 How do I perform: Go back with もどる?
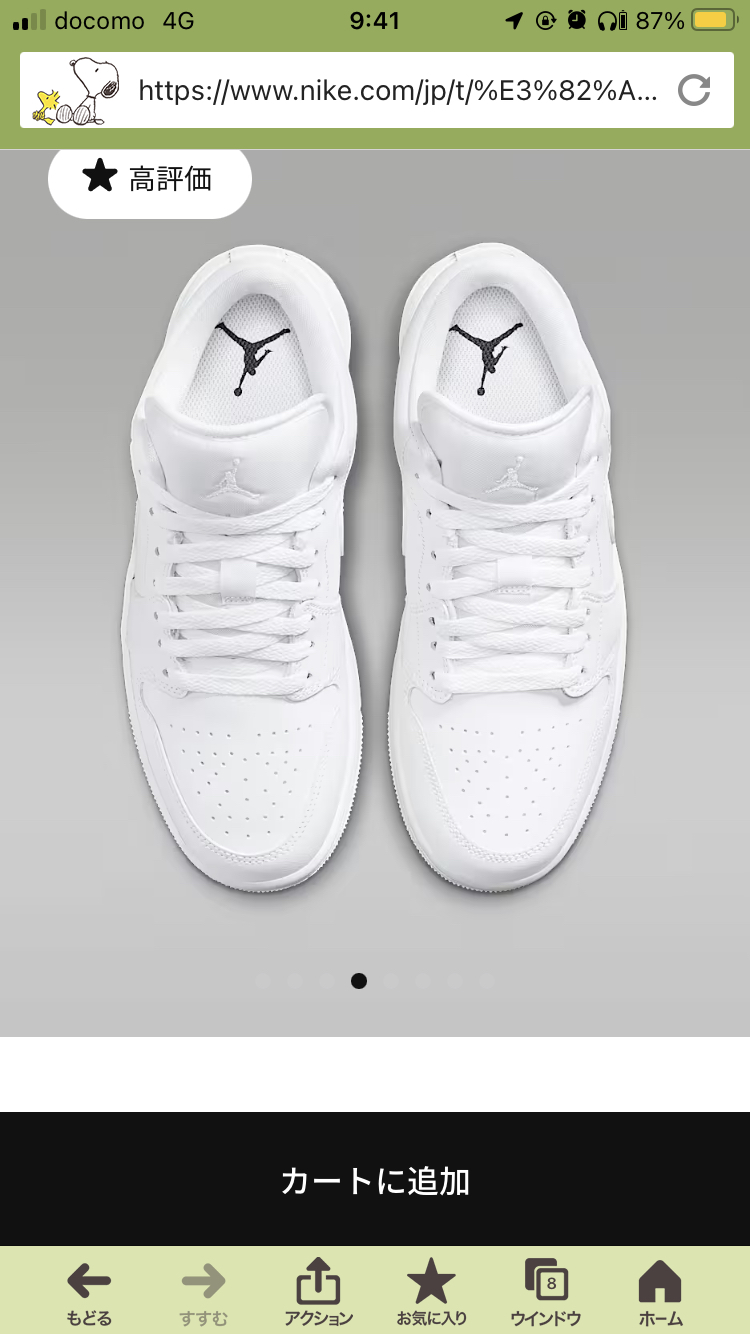pyautogui.click(x=89, y=1291)
